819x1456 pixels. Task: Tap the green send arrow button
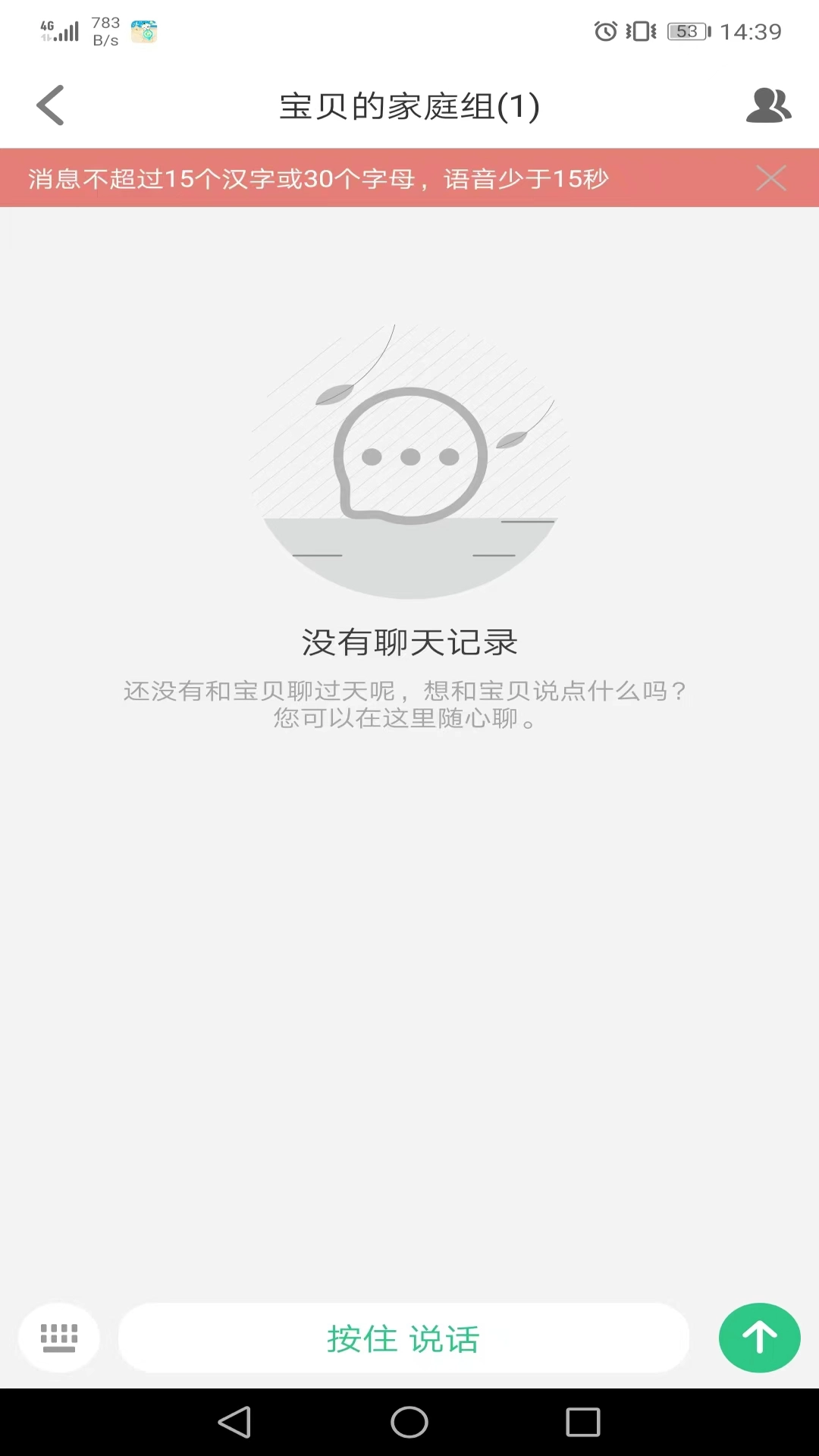coord(759,1338)
